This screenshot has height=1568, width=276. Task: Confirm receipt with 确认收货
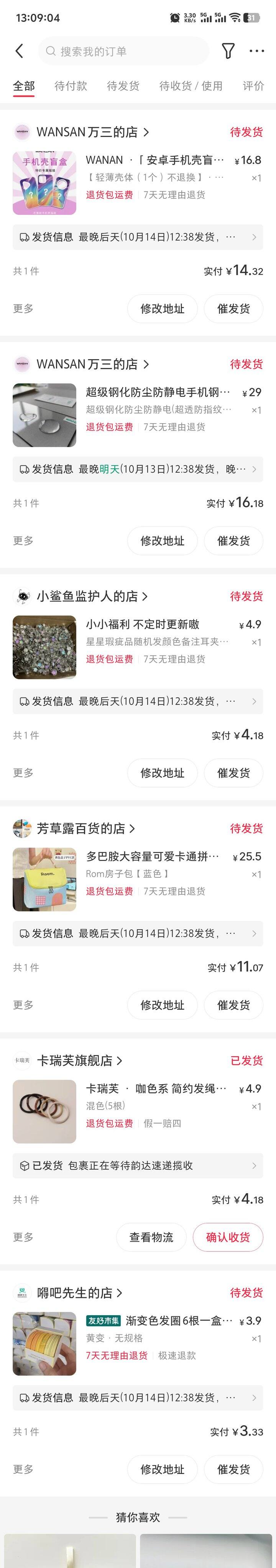click(228, 1237)
